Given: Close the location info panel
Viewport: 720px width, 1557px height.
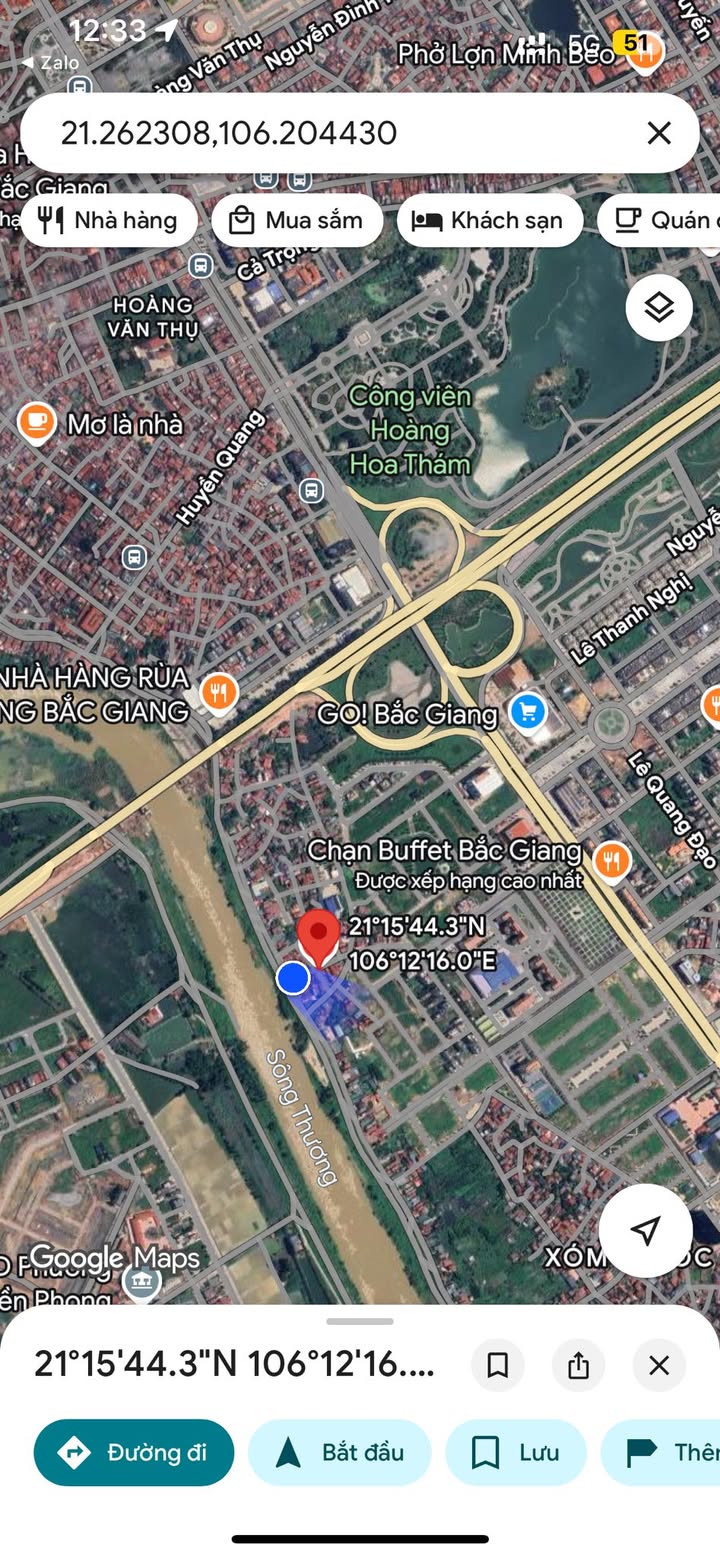Looking at the screenshot, I should (659, 1365).
